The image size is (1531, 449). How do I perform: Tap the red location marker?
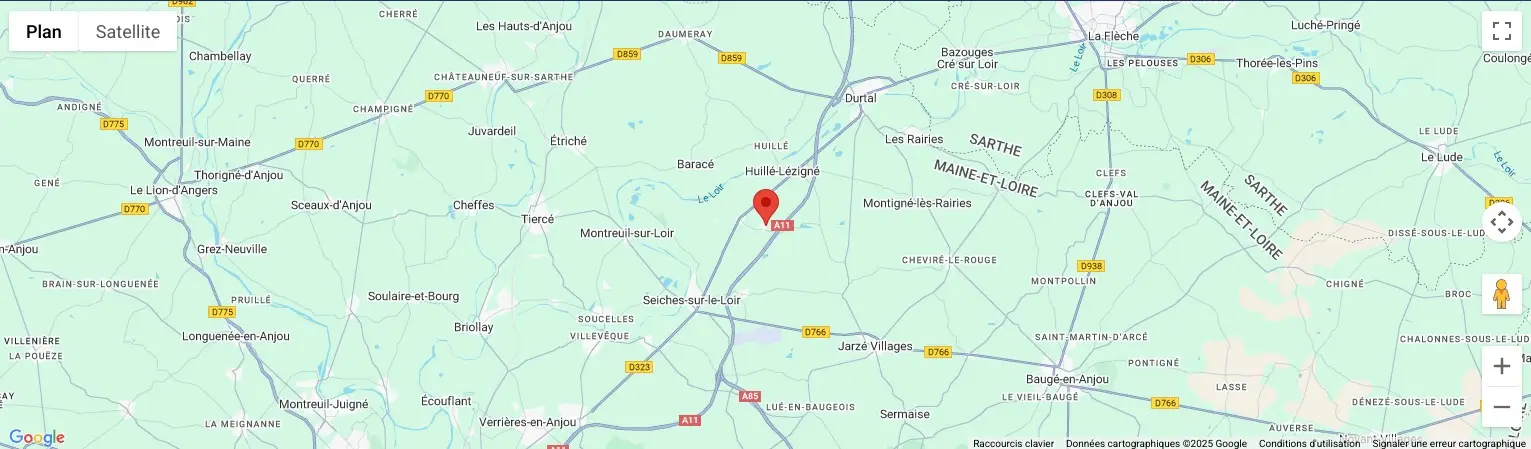coord(765,206)
